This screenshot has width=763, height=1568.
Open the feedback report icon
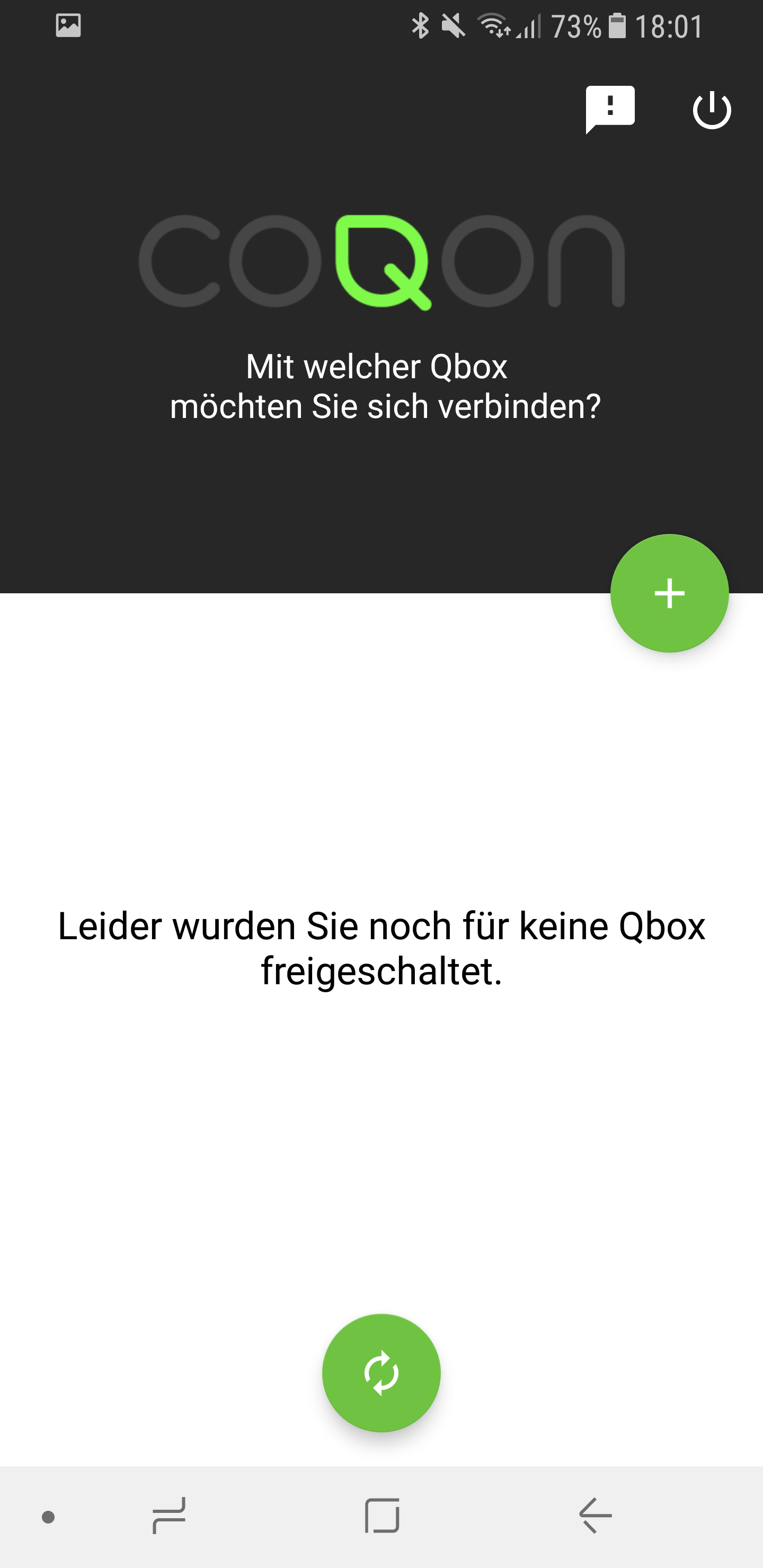(609, 109)
